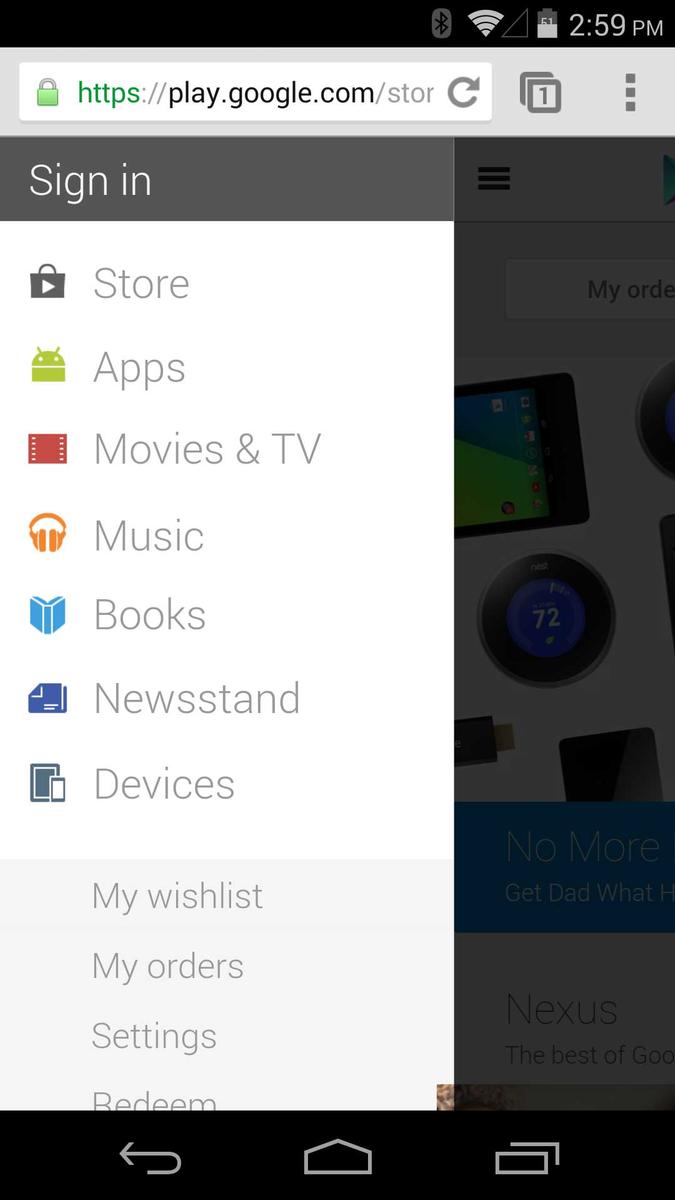
Task: Open Movies & TV
Action: 227,449
